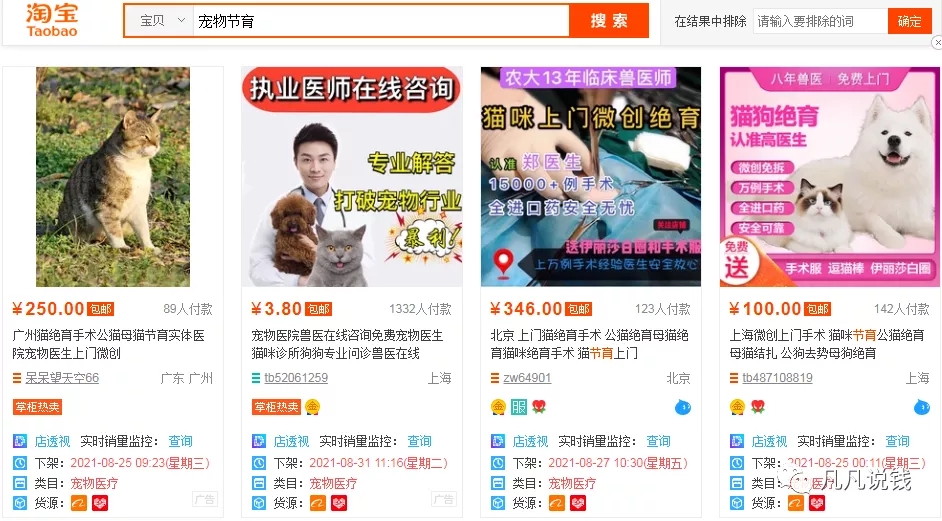Close the side panel with the X
Viewport: 942px width, 521px height.
tap(936, 43)
